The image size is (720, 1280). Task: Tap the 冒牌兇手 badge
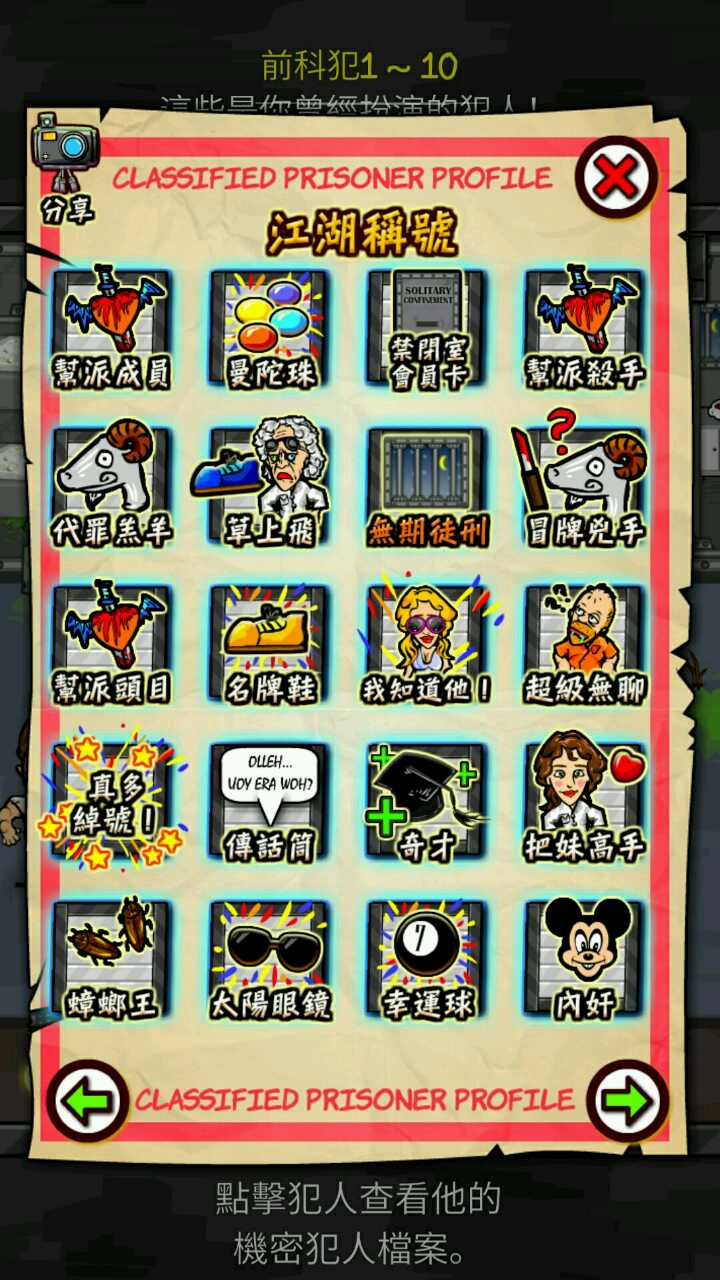pyautogui.click(x=585, y=486)
